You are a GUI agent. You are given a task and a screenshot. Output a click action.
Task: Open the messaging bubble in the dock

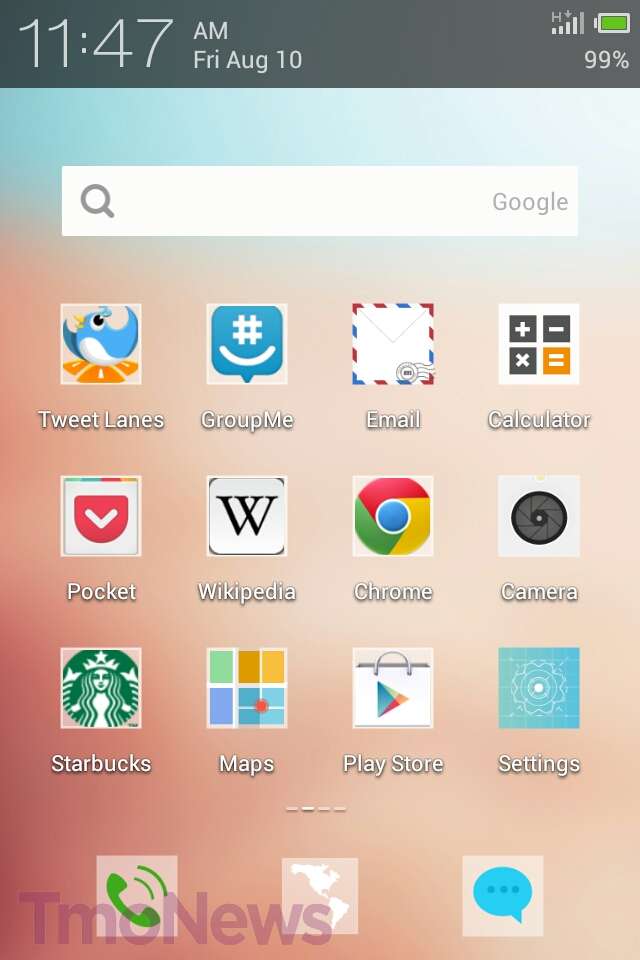pyautogui.click(x=503, y=895)
